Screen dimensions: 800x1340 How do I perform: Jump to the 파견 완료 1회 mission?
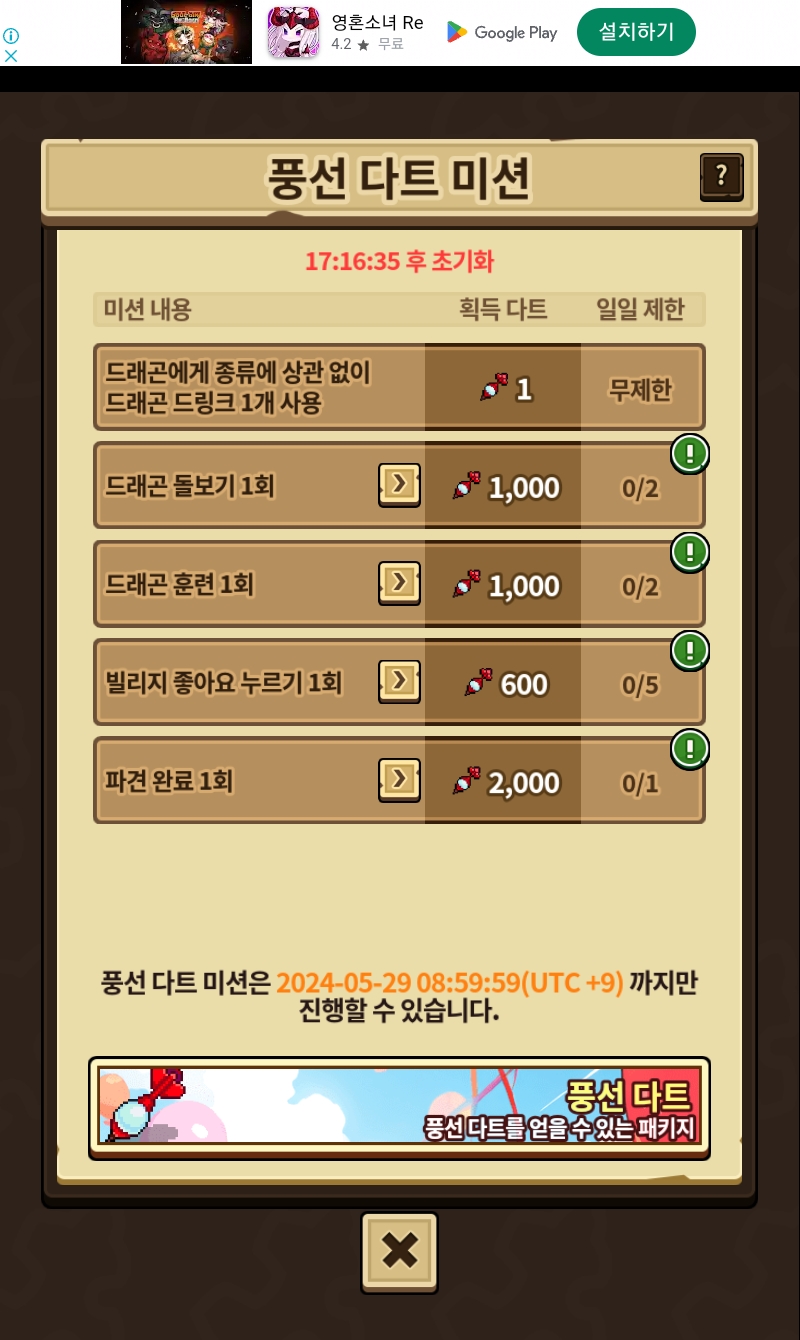[x=399, y=779]
